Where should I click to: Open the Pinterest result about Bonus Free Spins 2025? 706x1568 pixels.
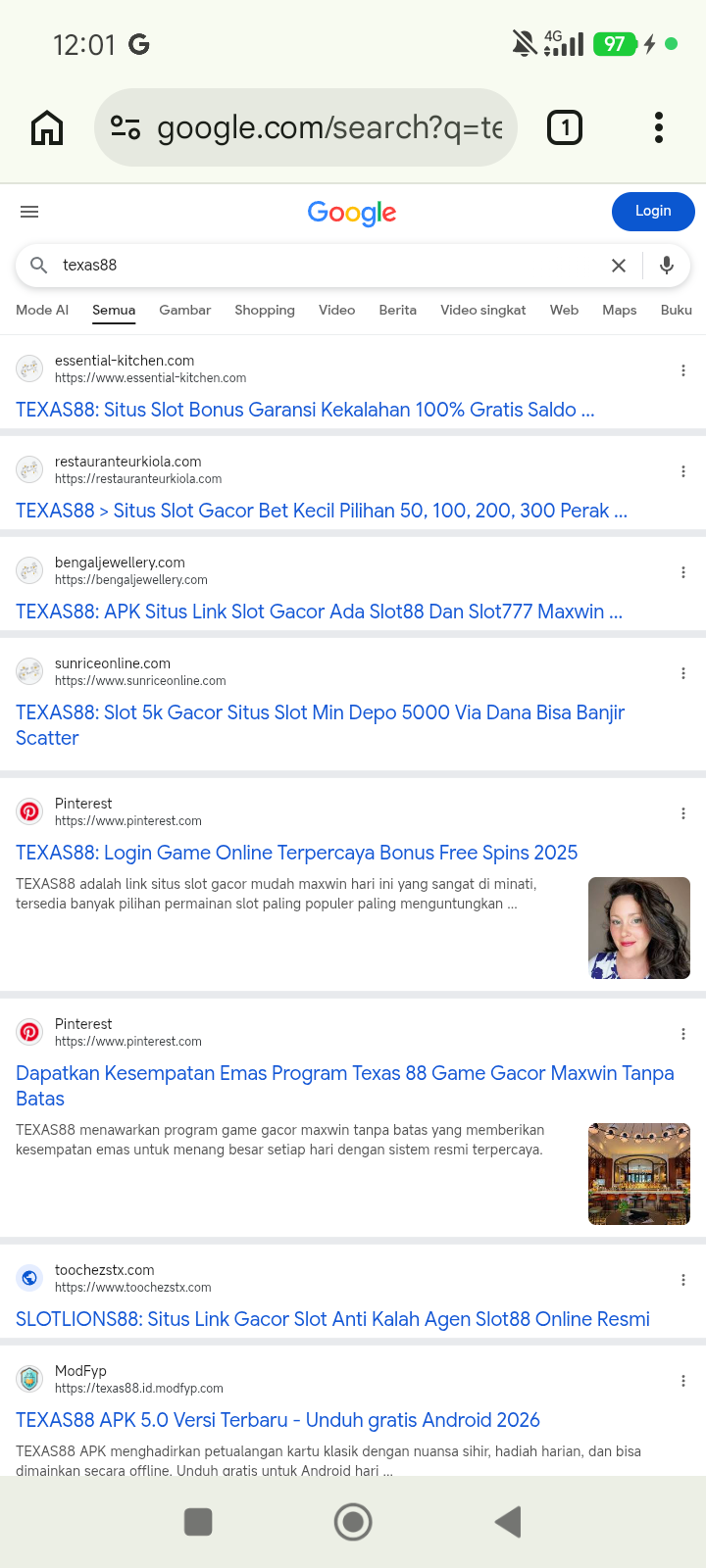pyautogui.click(x=296, y=853)
